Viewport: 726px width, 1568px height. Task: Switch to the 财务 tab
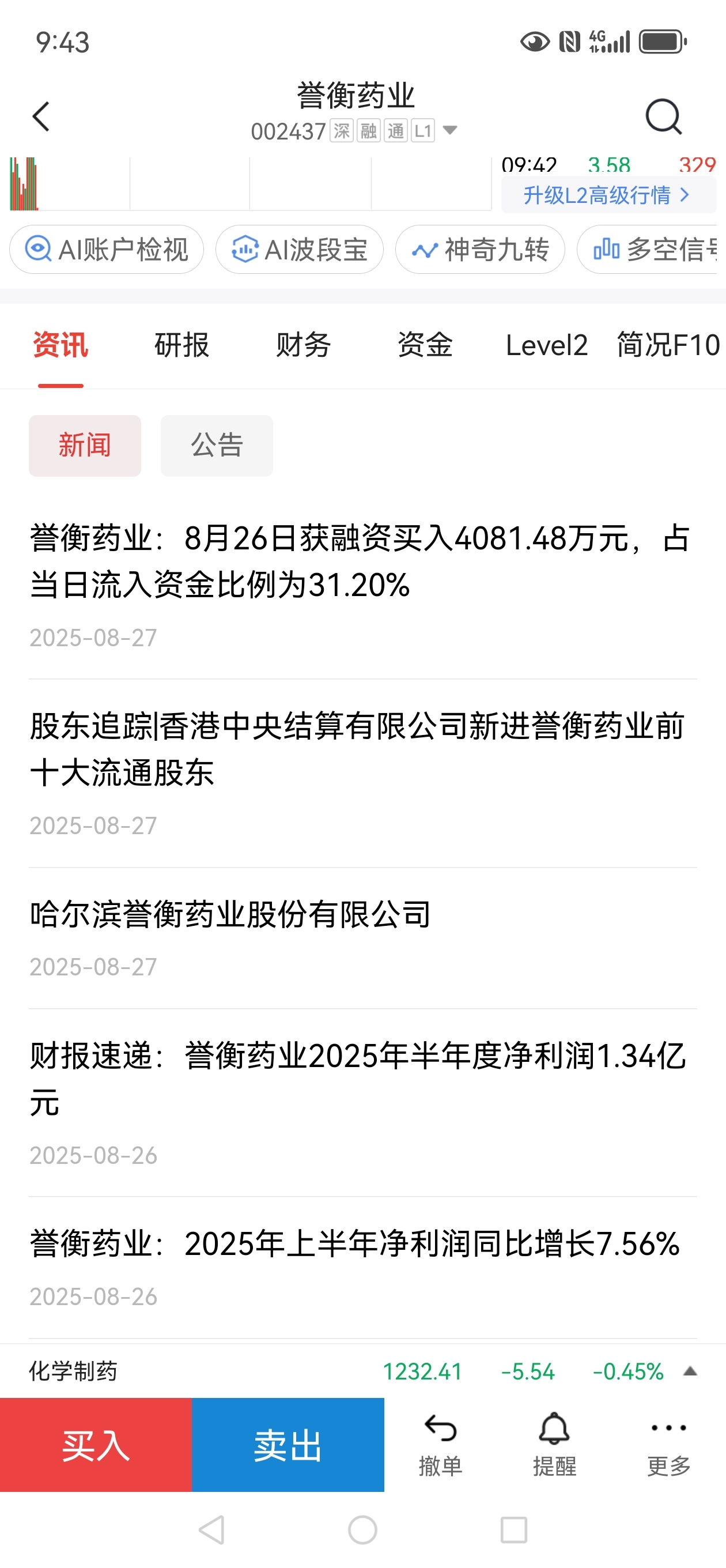(x=303, y=345)
